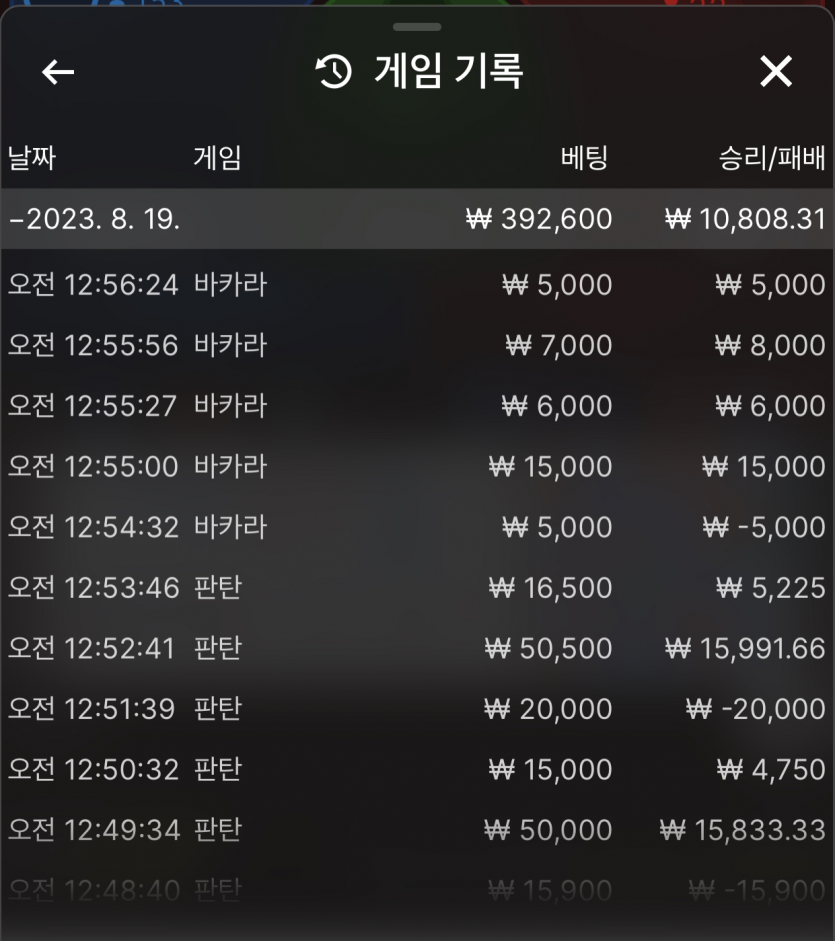Open the 12:49:34 fan tan record
The width and height of the screenshot is (835, 941).
pyautogui.click(x=417, y=830)
